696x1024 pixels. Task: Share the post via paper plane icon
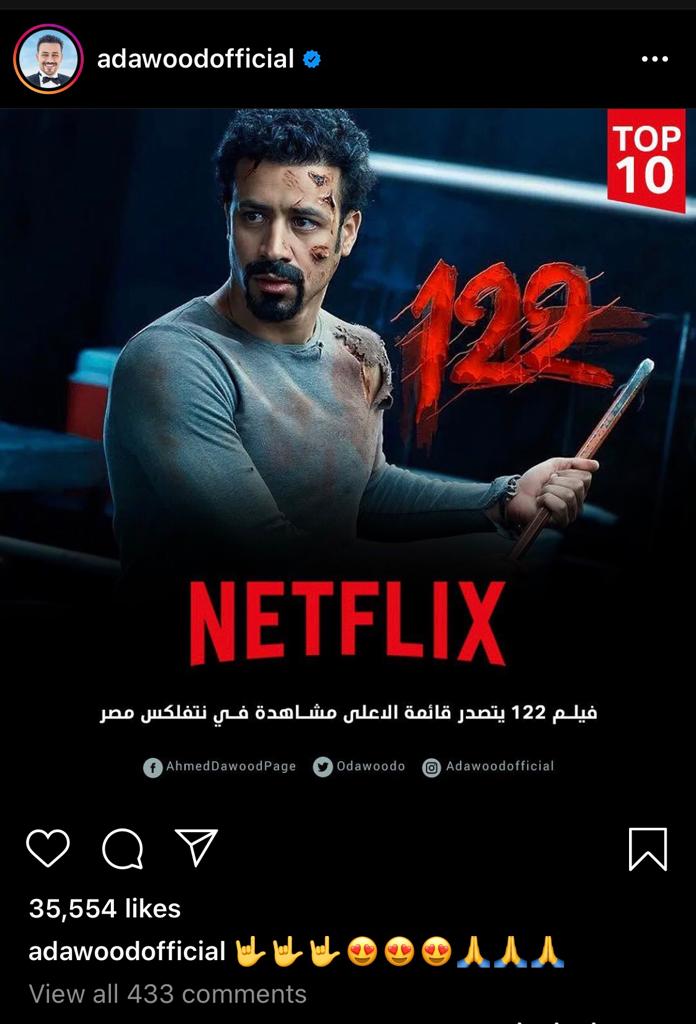point(196,847)
